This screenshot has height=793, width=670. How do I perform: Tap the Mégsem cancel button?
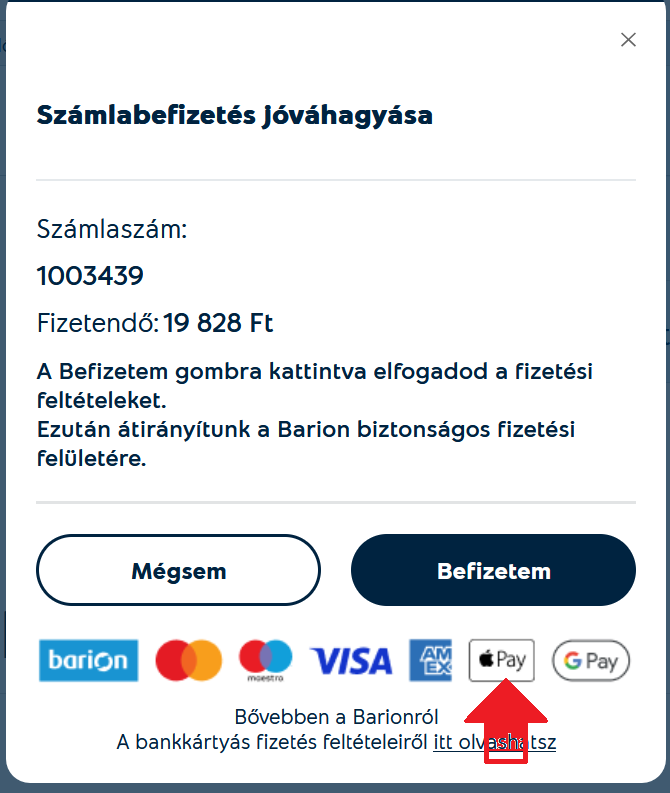tap(179, 571)
